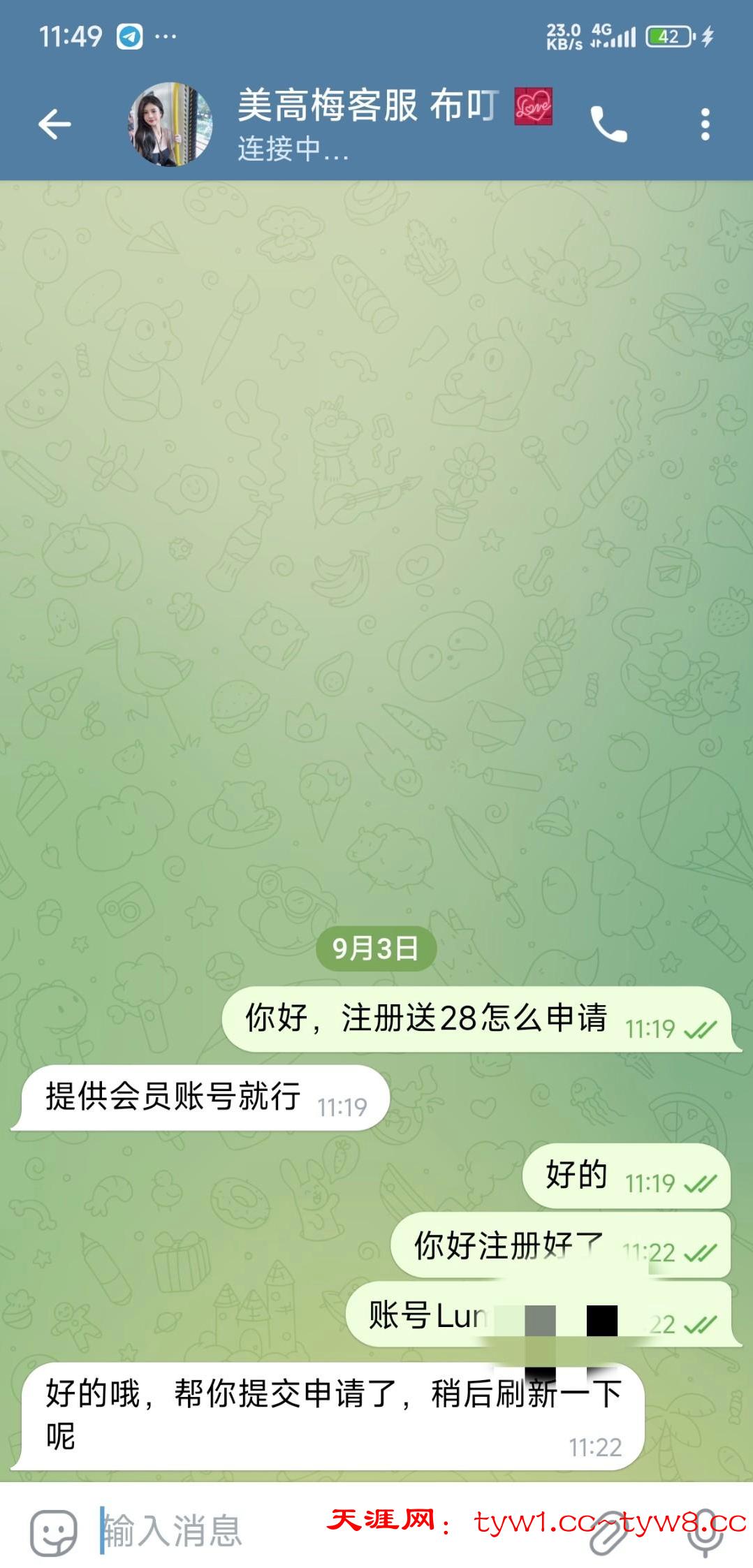
Task: Open the three-dot overflow menu
Action: click(x=705, y=125)
